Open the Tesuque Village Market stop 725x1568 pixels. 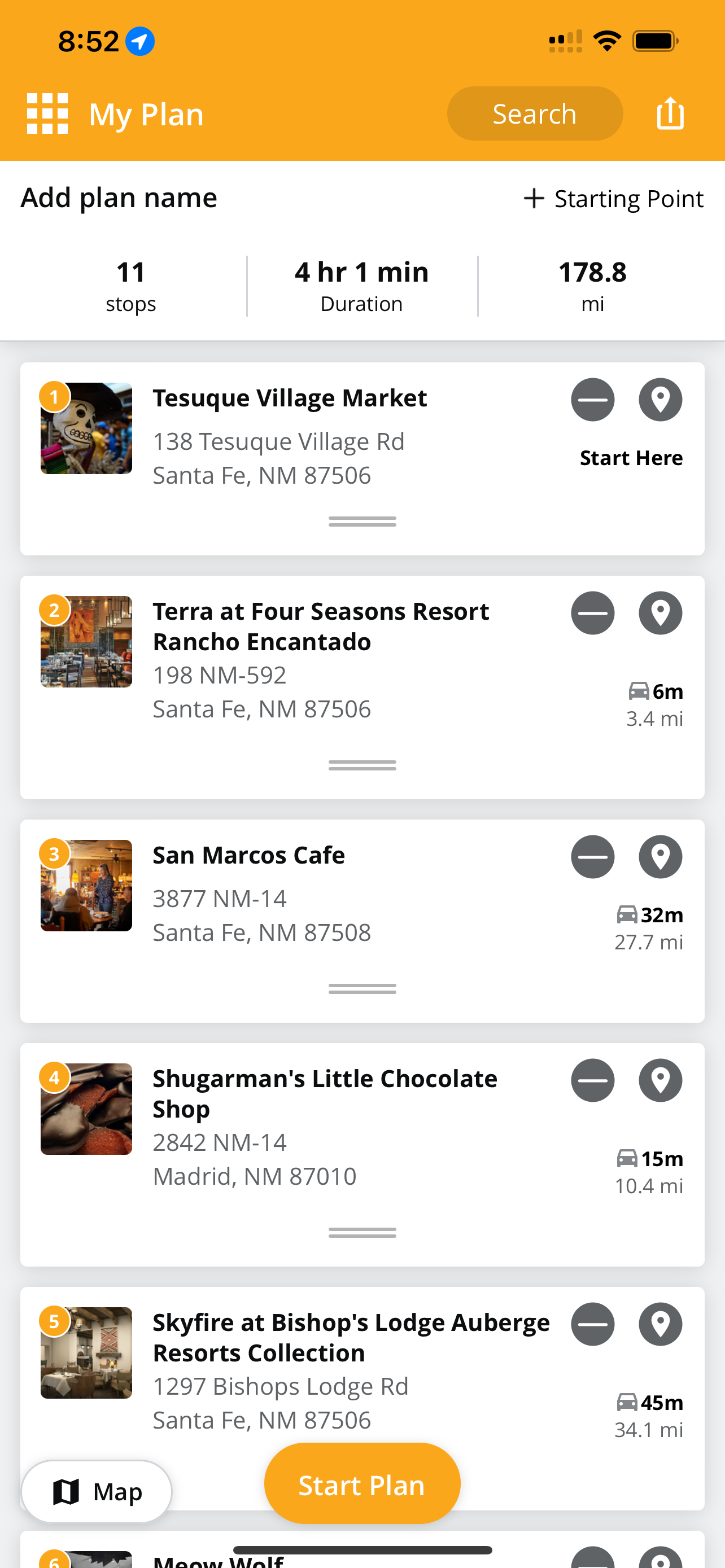290,398
